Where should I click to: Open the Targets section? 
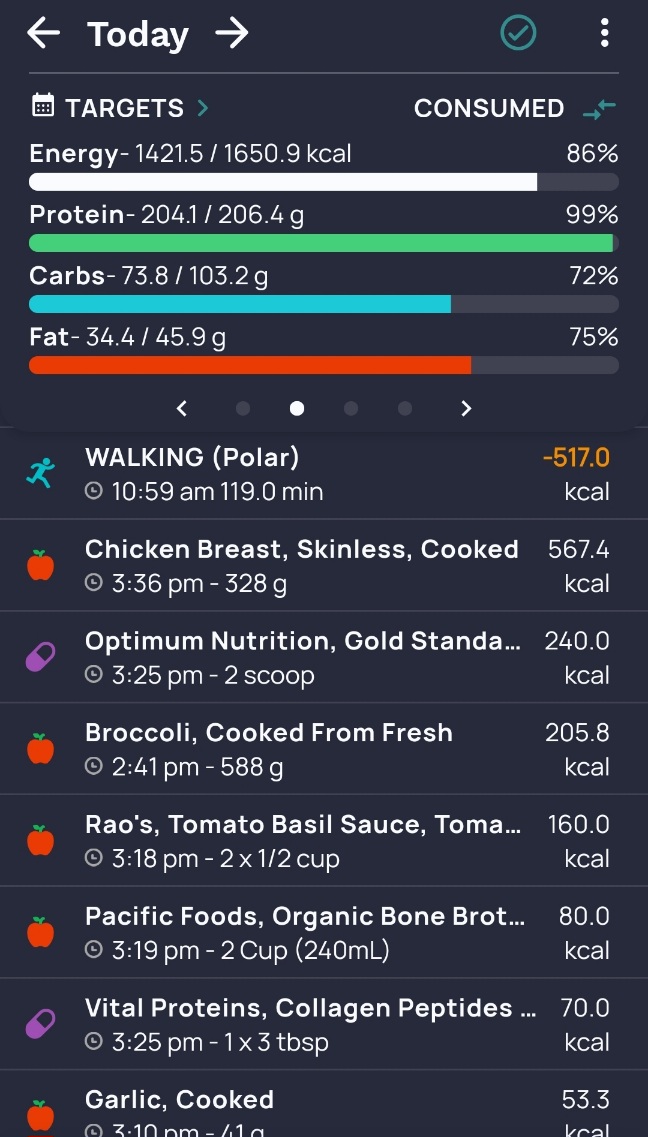click(x=120, y=108)
